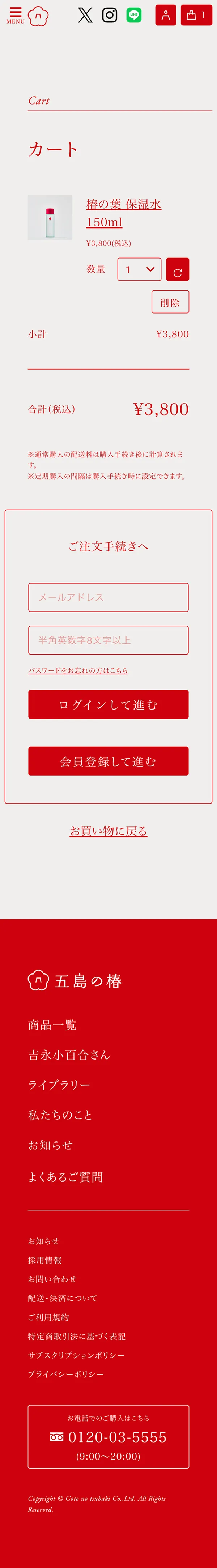Tap ログインして進む button
Image resolution: width=217 pixels, height=1568 pixels.
[109, 704]
